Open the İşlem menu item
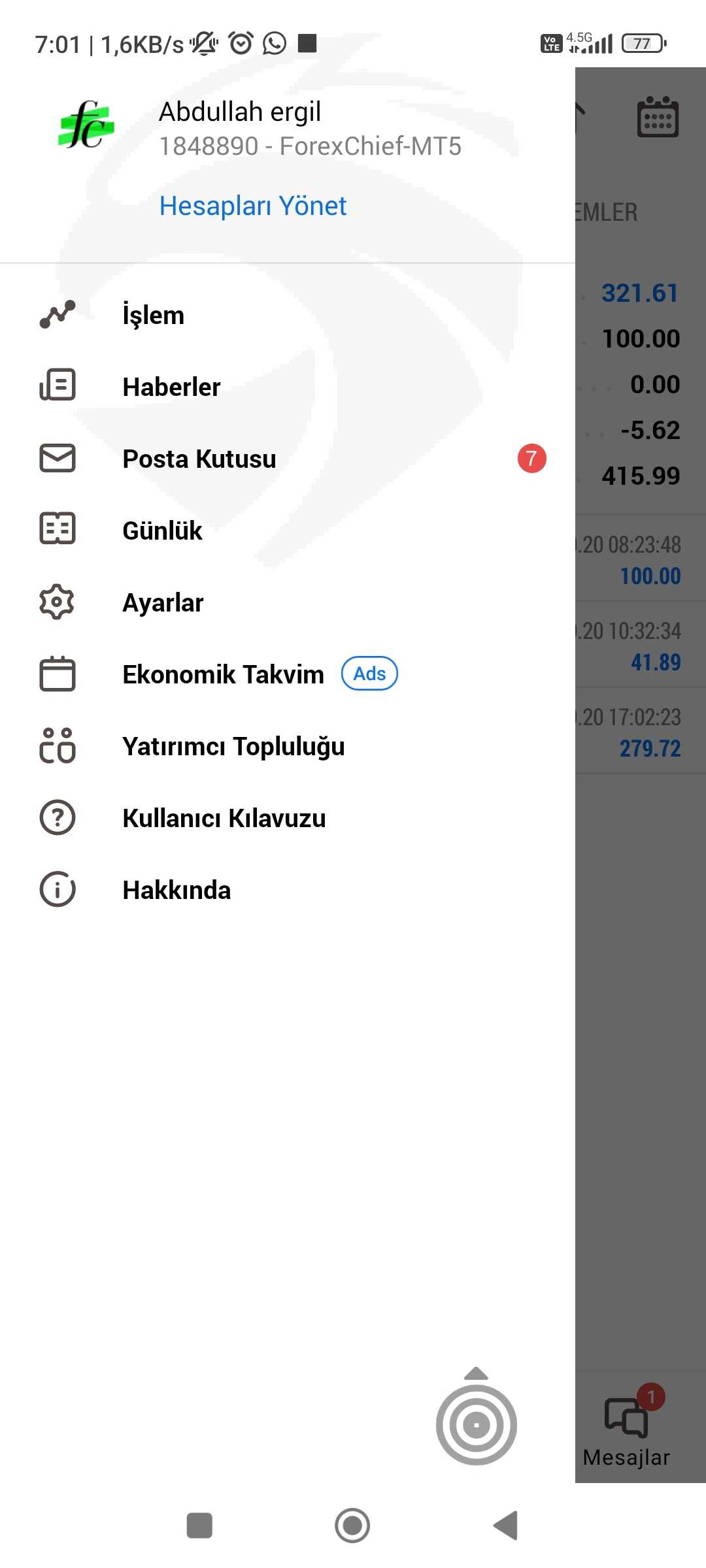This screenshot has width=706, height=1568. tap(288, 315)
